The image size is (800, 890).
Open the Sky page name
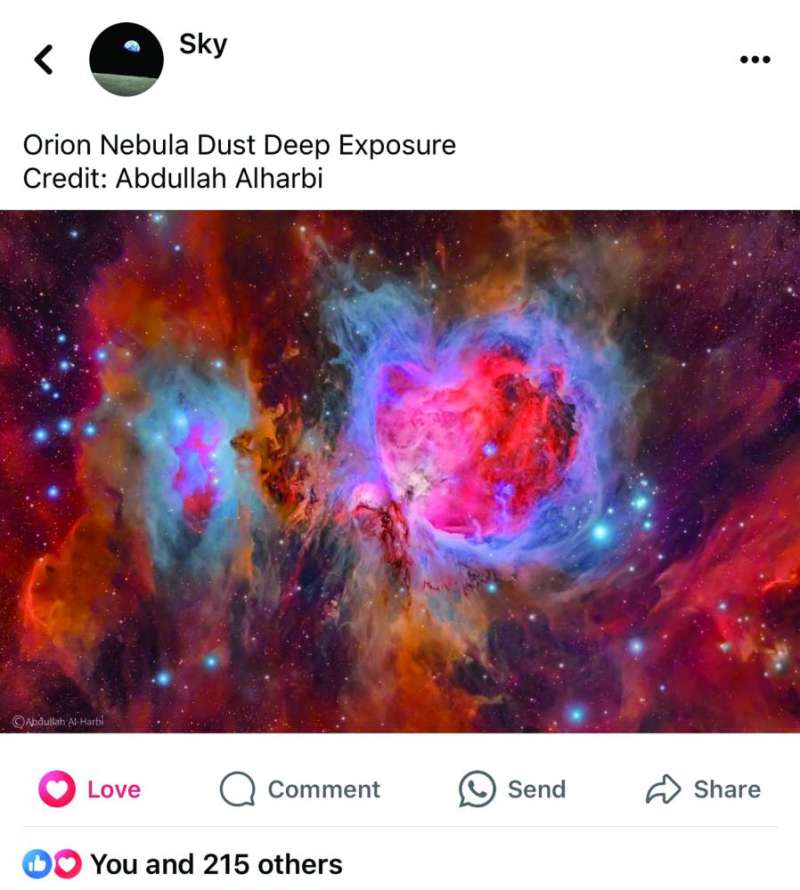202,44
